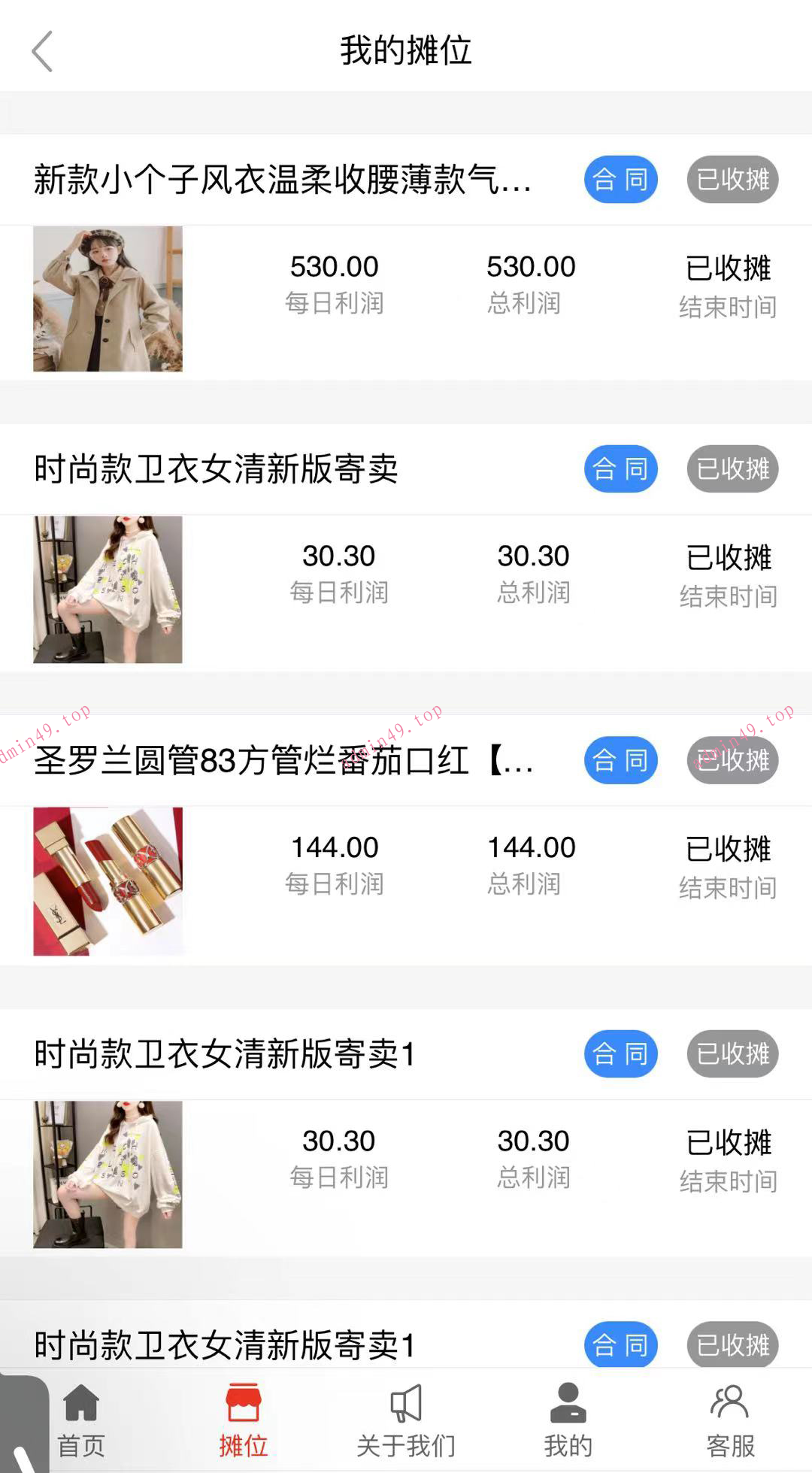Contact support via 客服 tab
The image size is (812, 1473).
[x=730, y=1420]
